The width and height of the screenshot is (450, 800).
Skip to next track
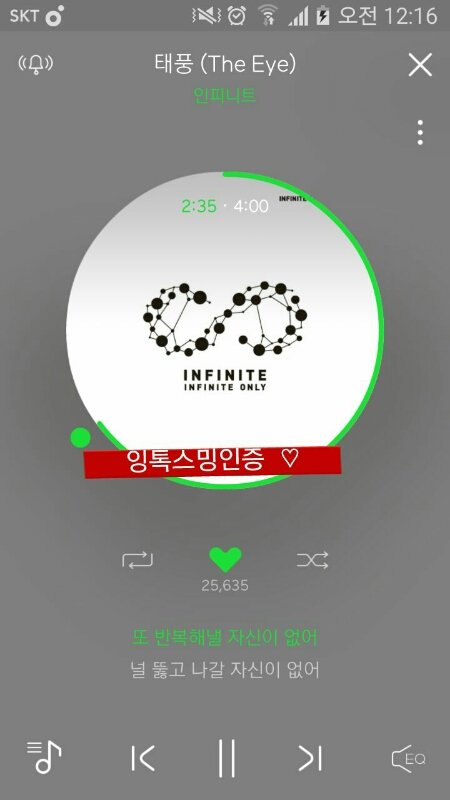(310, 758)
